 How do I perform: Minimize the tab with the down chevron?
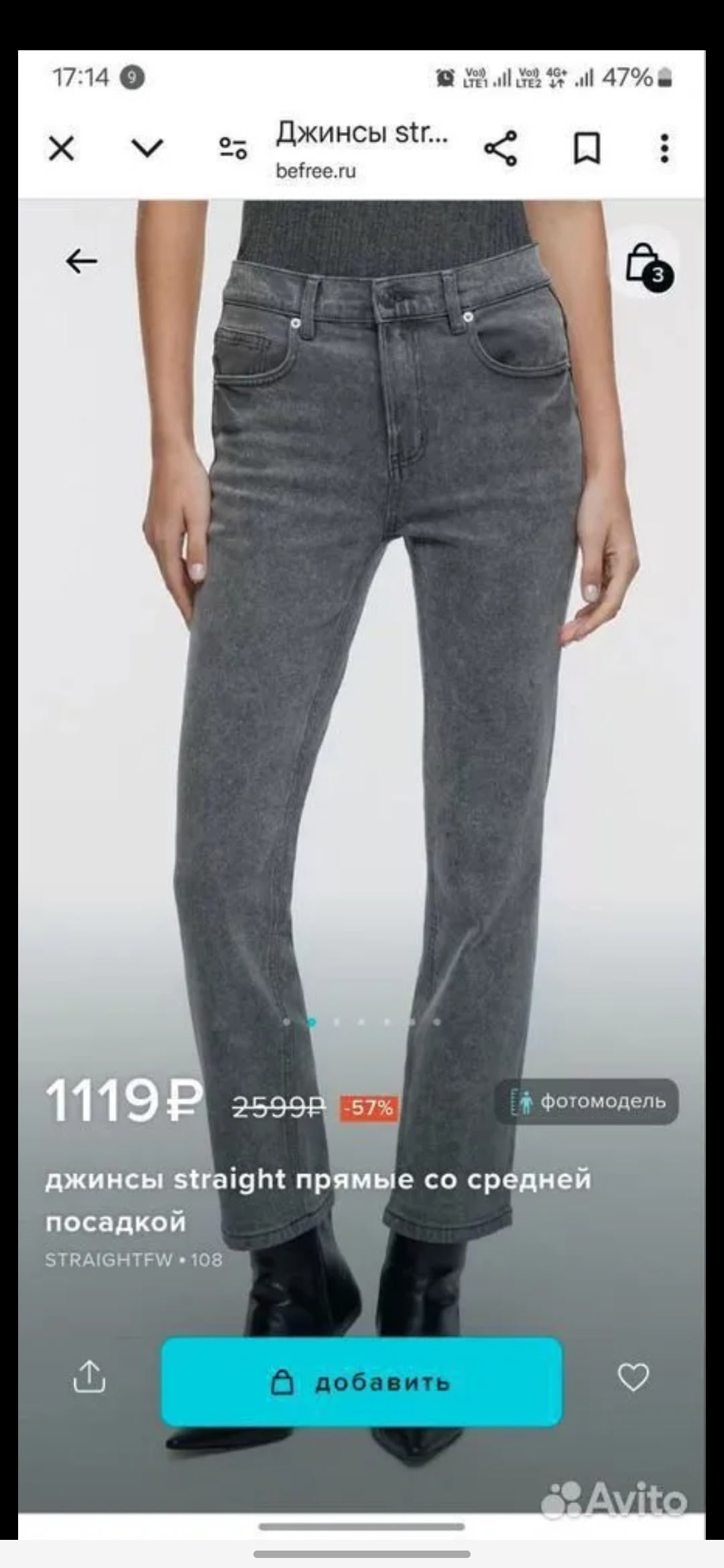[147, 148]
